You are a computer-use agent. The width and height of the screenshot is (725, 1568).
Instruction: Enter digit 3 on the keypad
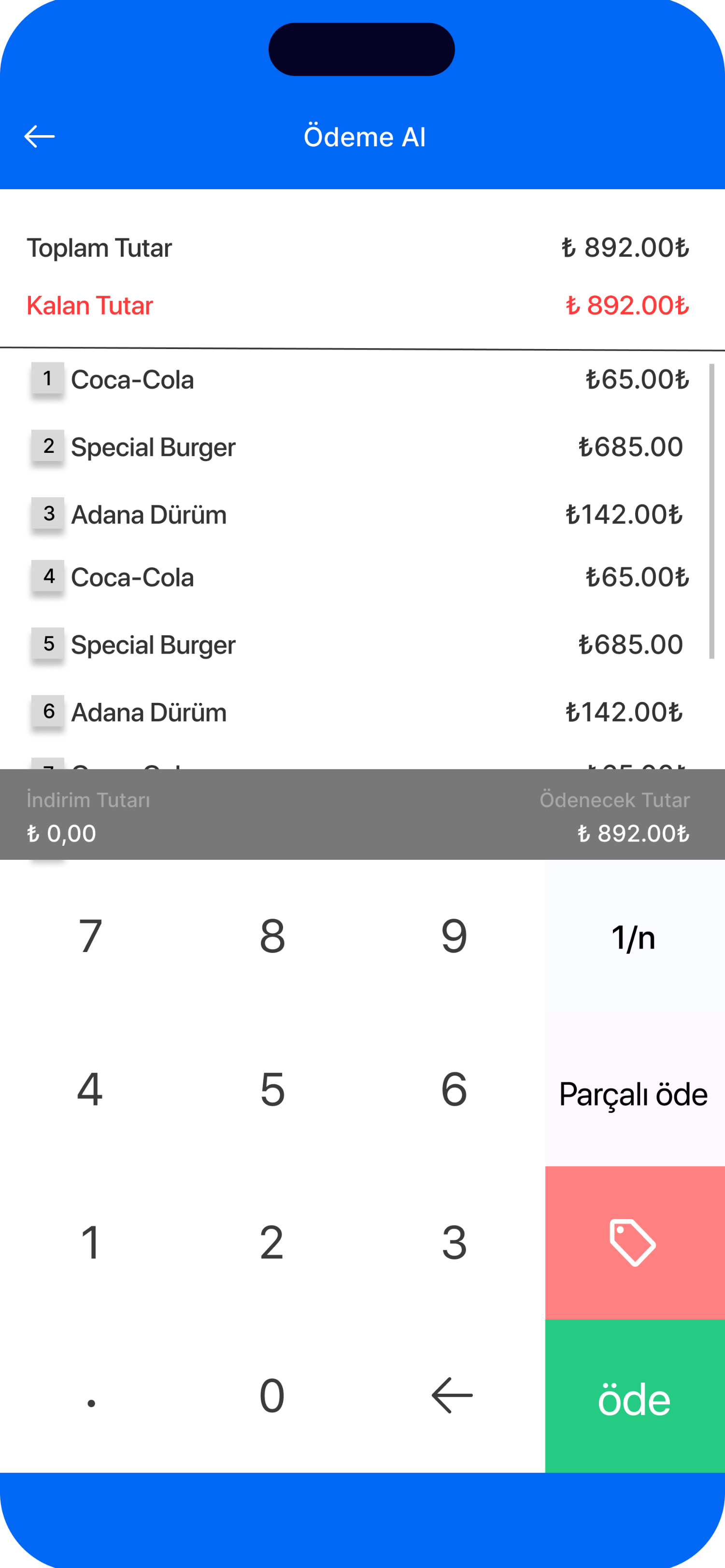tap(454, 1242)
